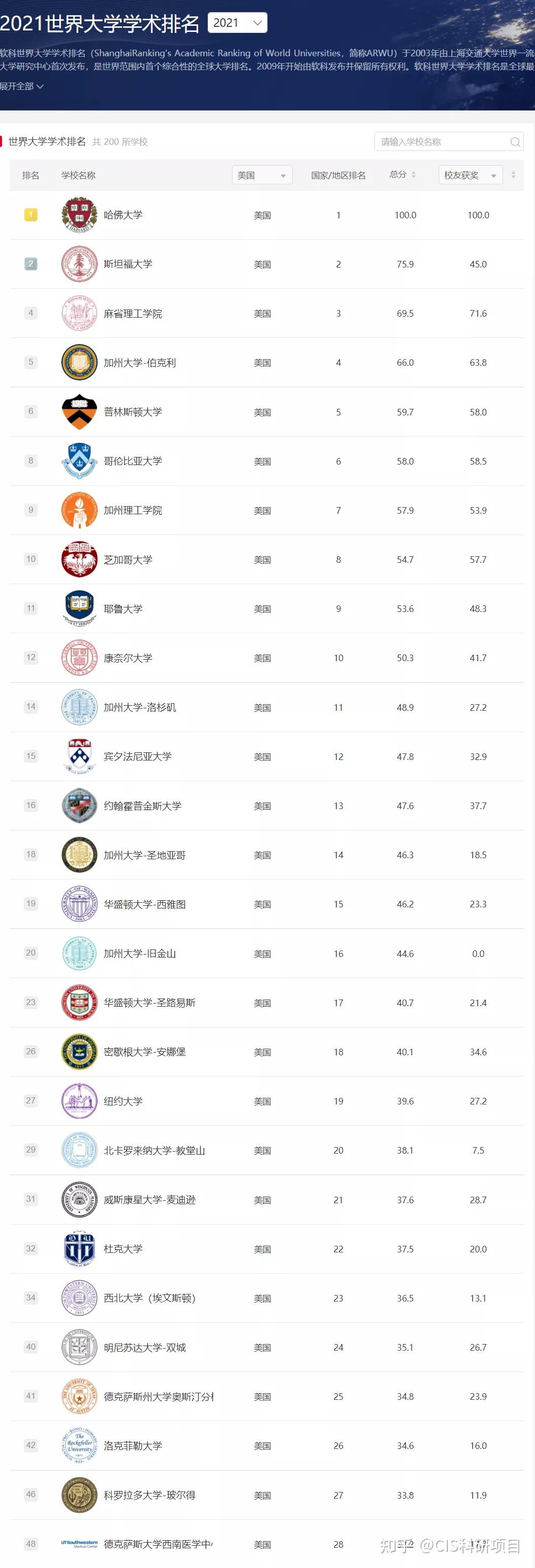Click the 芝加哥大学 name link
The image size is (535, 1568).
[128, 559]
